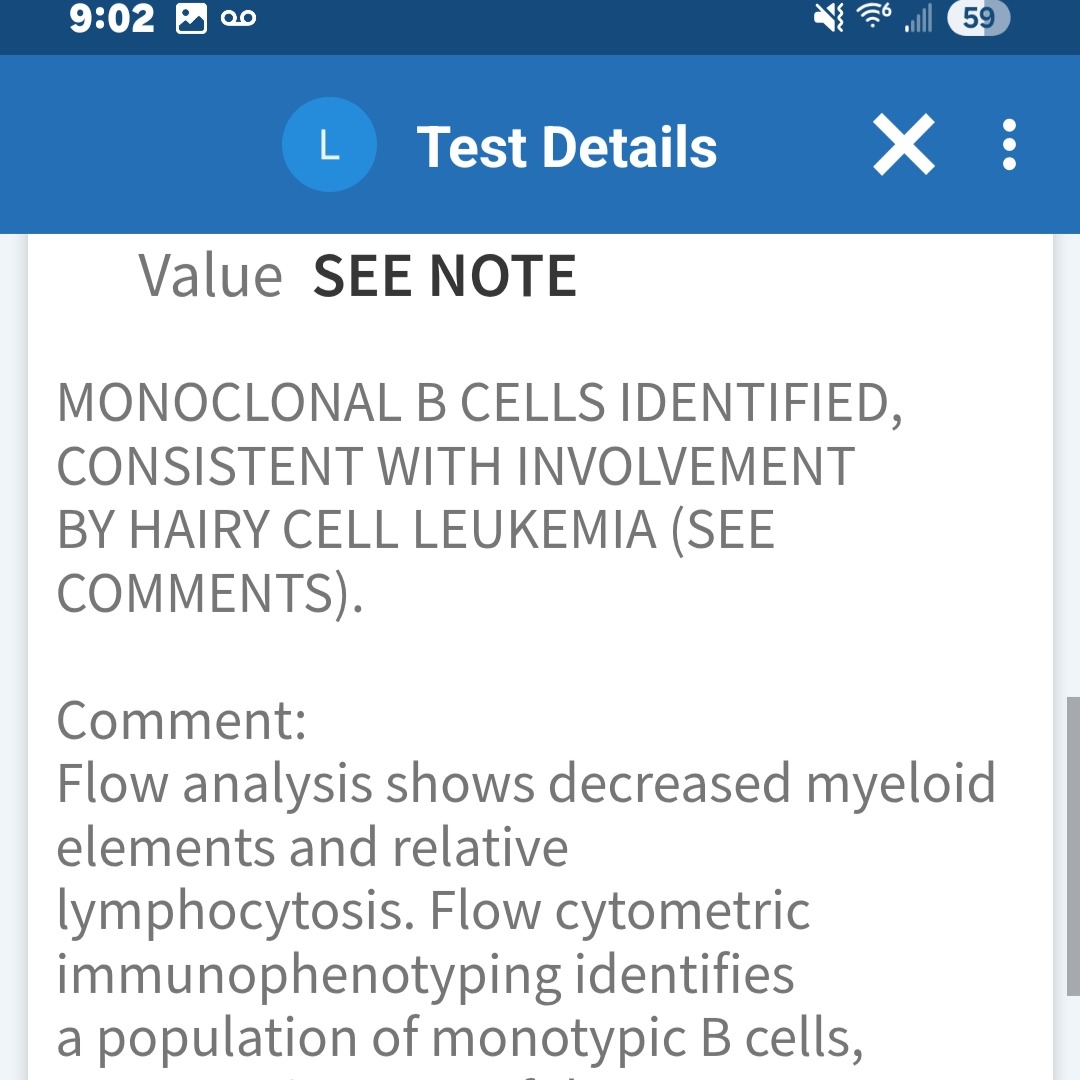Screen dimensions: 1080x1080
Task: Open the three-dot overflow menu
Action: coord(1008,146)
